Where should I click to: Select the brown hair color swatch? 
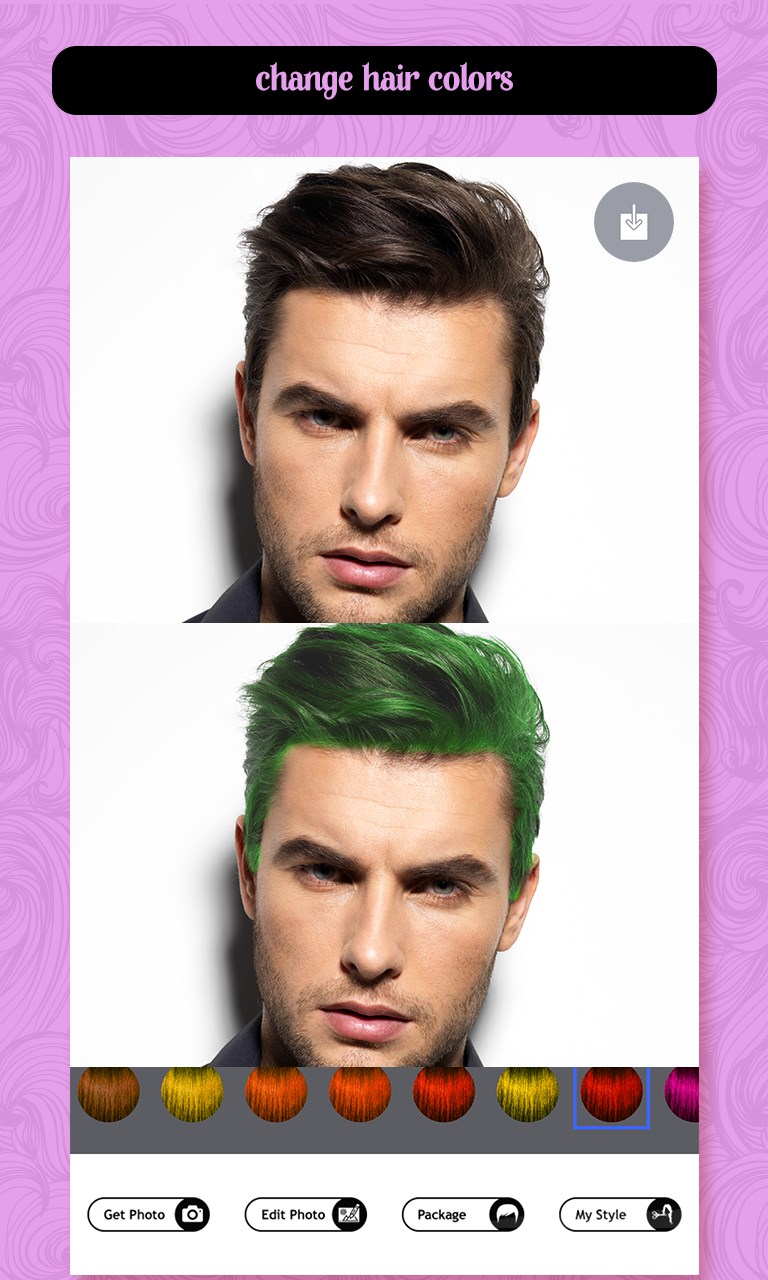[108, 1093]
